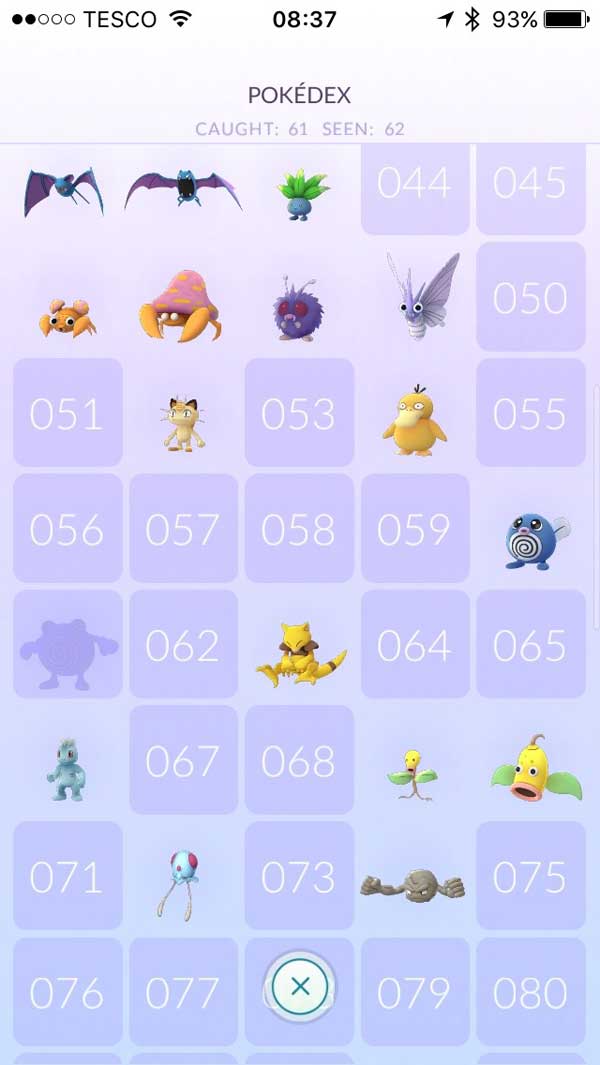This screenshot has width=600, height=1065.
Task: Open Golbat's Pokédex entry
Action: pyautogui.click(x=183, y=189)
